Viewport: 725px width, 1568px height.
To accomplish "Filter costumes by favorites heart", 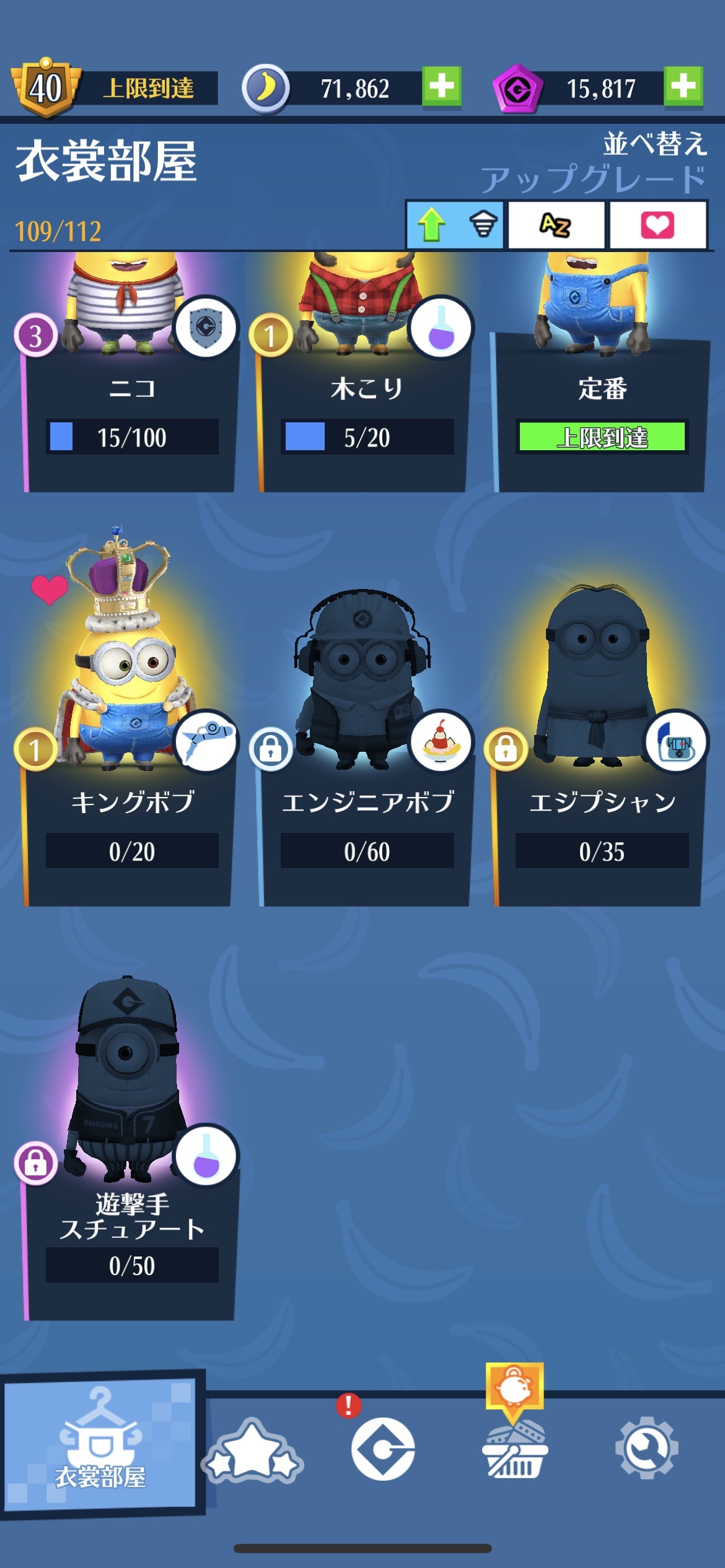I will (657, 224).
